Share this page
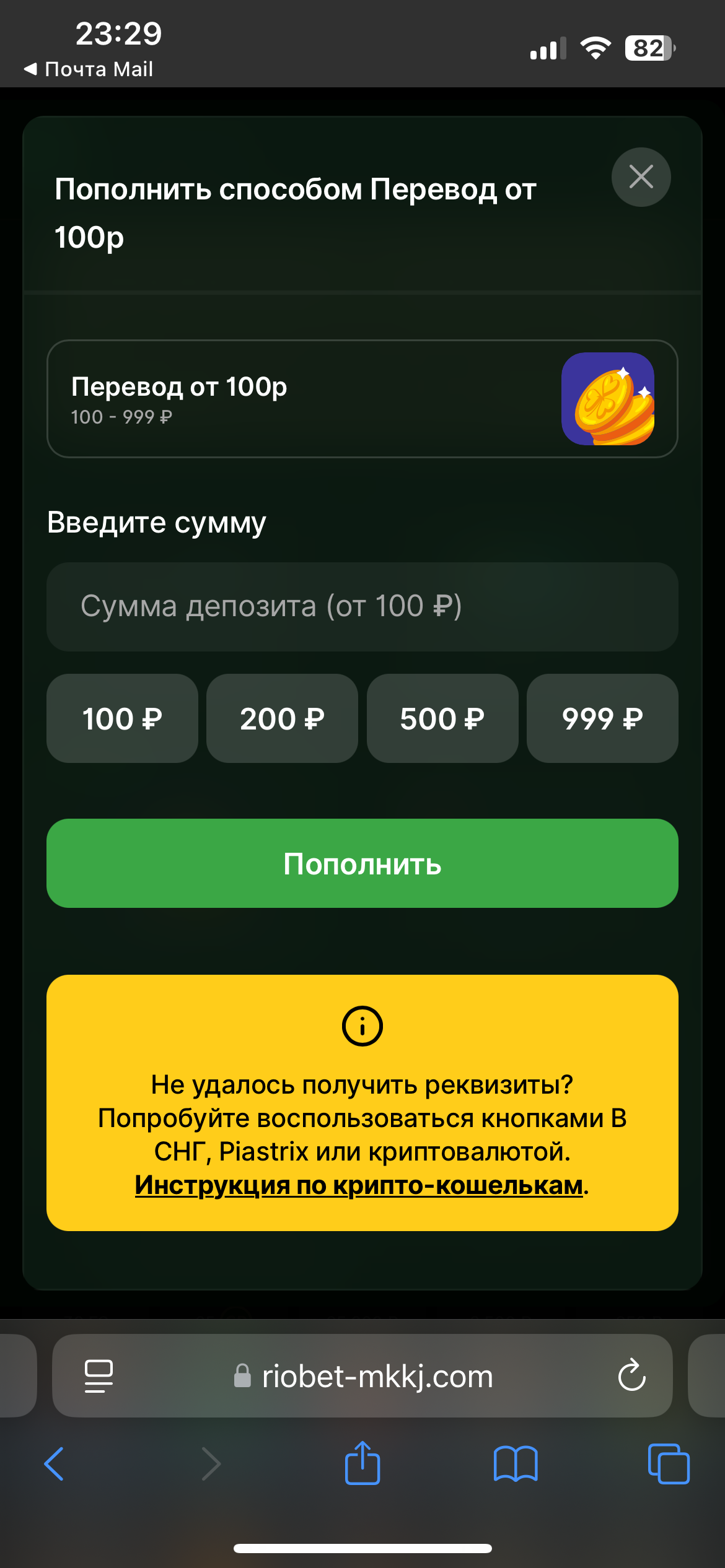Image resolution: width=725 pixels, height=1568 pixels. 362,1463
